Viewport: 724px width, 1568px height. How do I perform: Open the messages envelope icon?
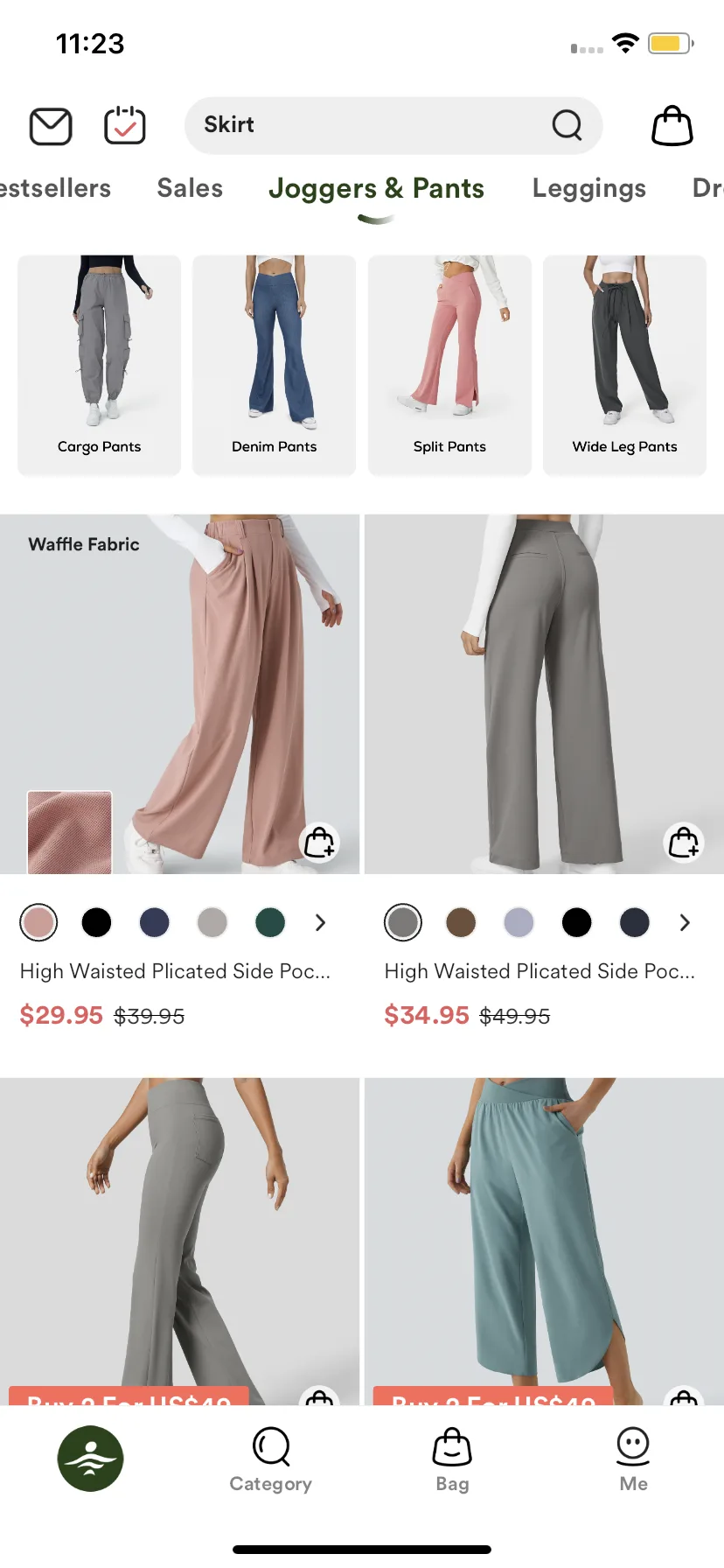(51, 127)
